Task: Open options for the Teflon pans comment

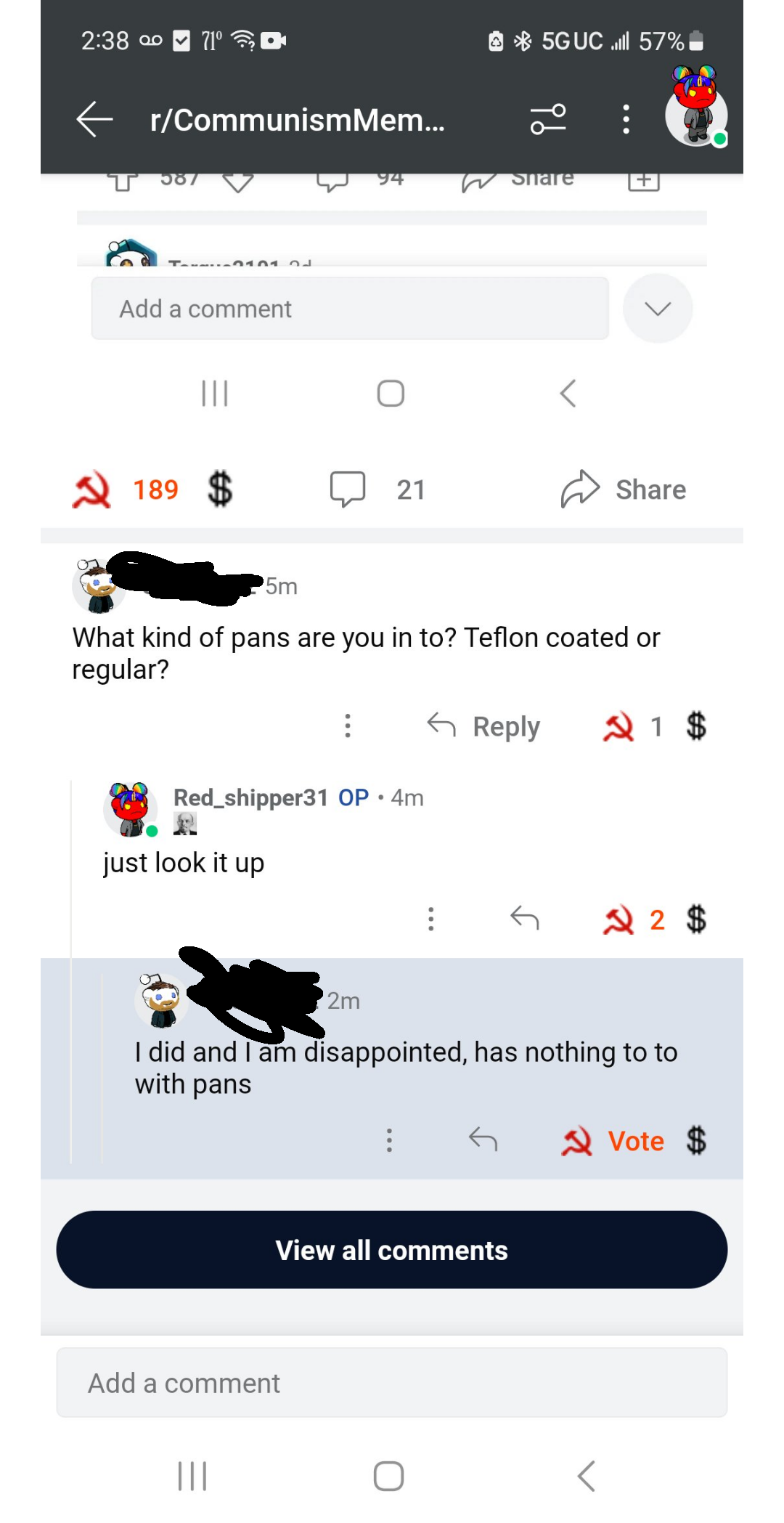Action: tap(348, 726)
